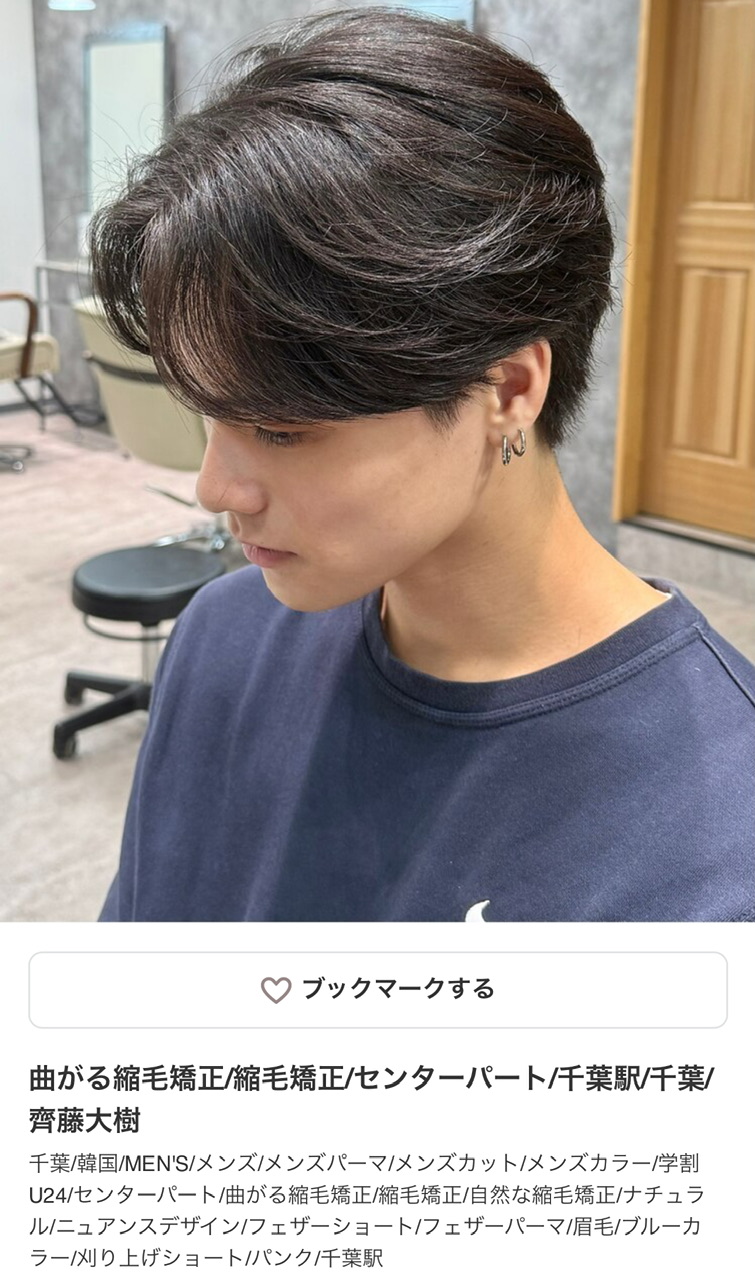Image resolution: width=755 pixels, height=1280 pixels.
Task: Open the hairstyle photo full view
Action: (x=377, y=460)
